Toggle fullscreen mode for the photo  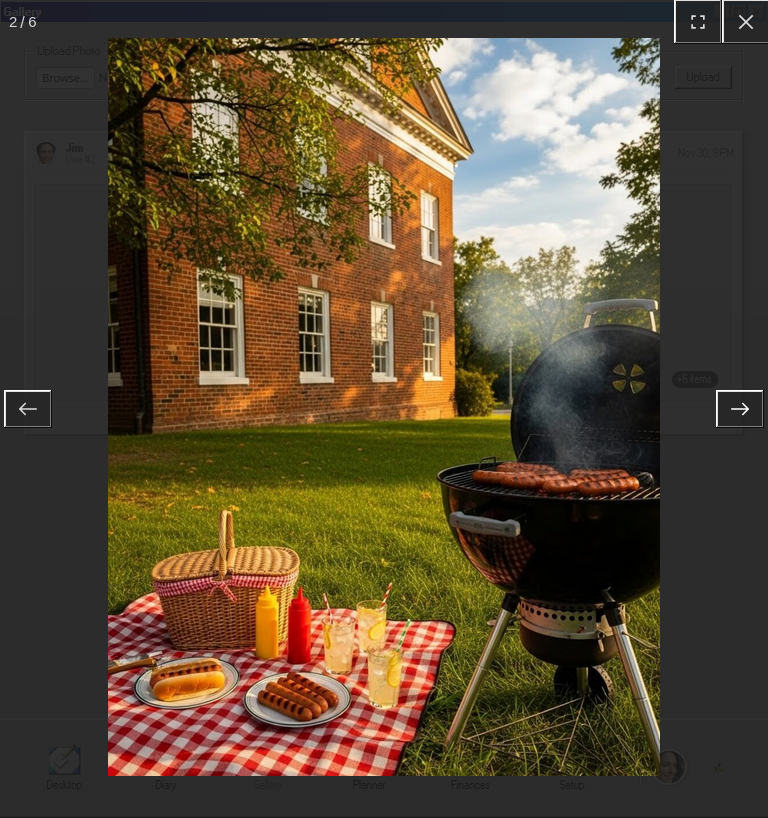[698, 22]
